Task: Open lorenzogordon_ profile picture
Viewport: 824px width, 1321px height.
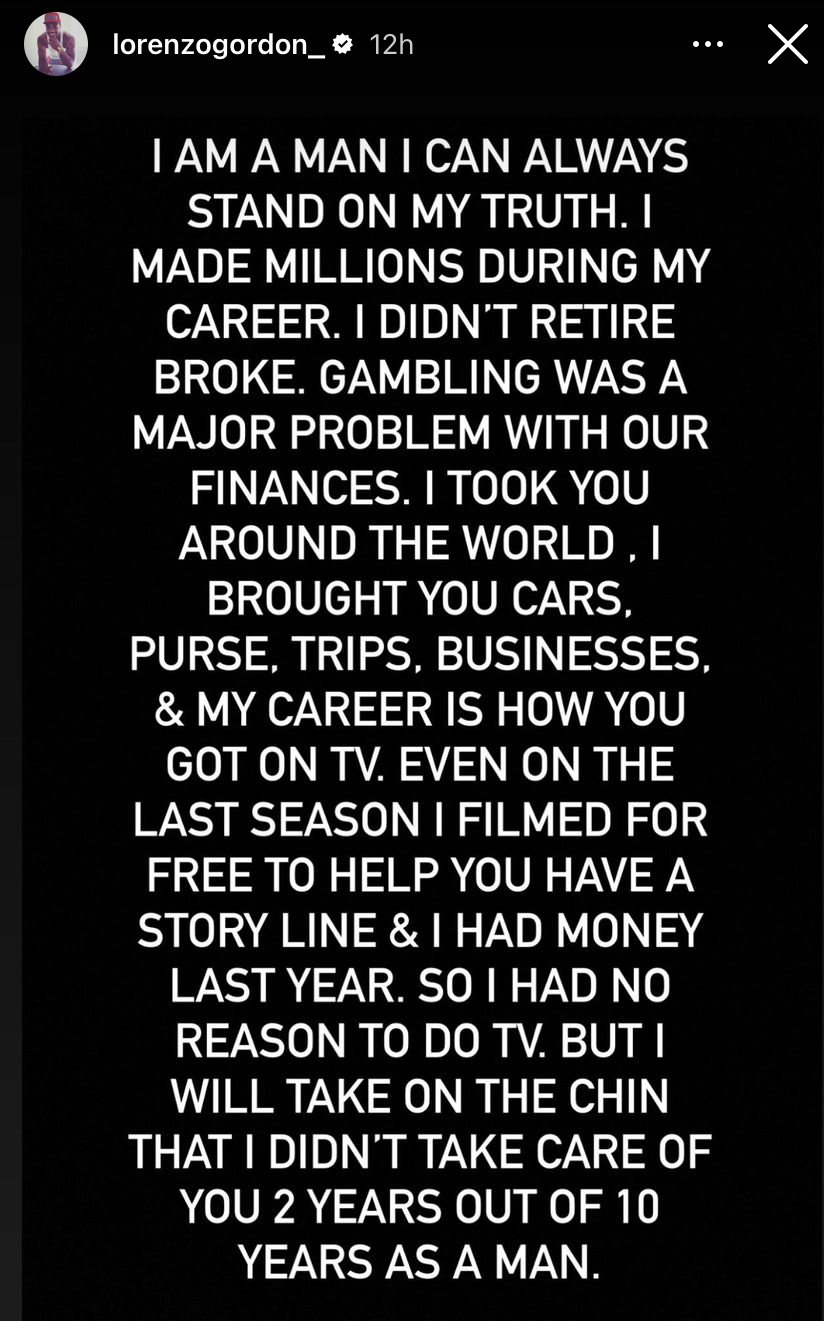Action: pyautogui.click(x=56, y=44)
